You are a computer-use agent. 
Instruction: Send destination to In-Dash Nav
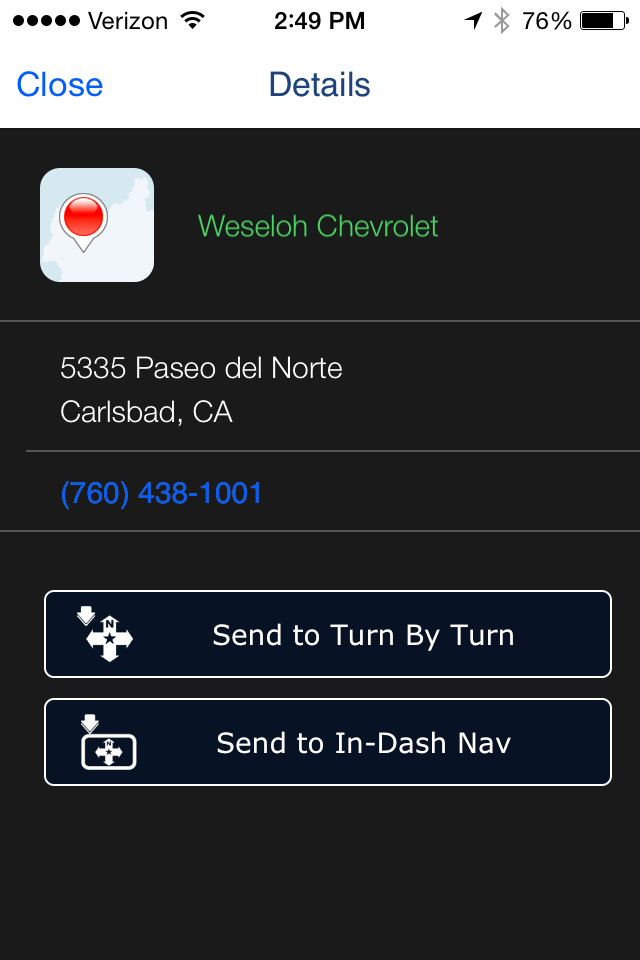(x=327, y=742)
